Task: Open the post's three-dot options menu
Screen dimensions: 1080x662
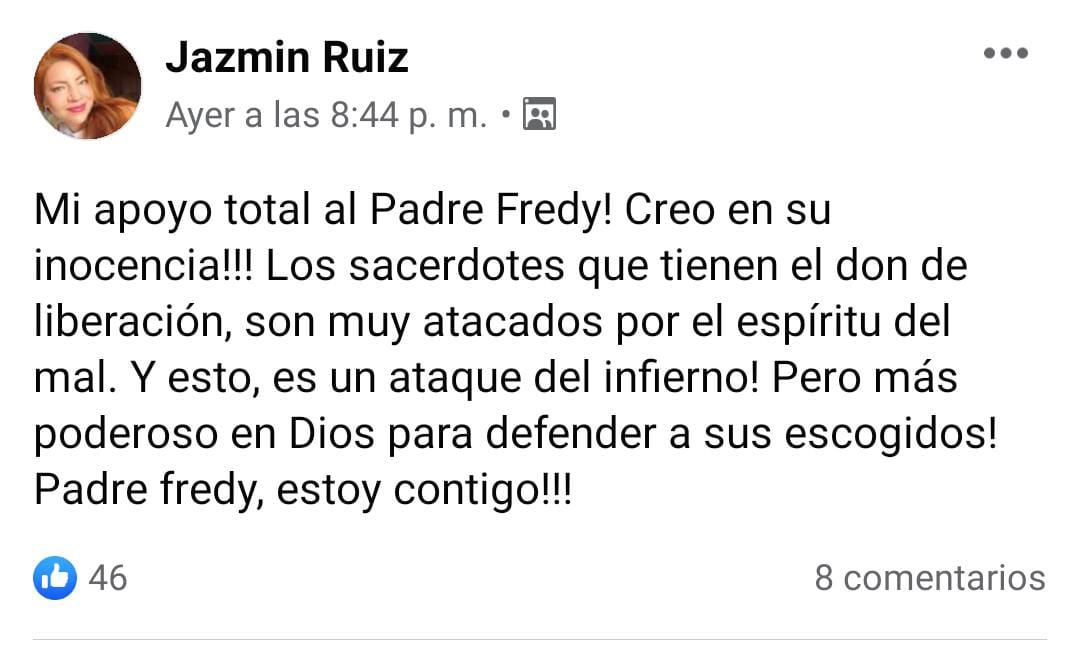Action: 1005,54
